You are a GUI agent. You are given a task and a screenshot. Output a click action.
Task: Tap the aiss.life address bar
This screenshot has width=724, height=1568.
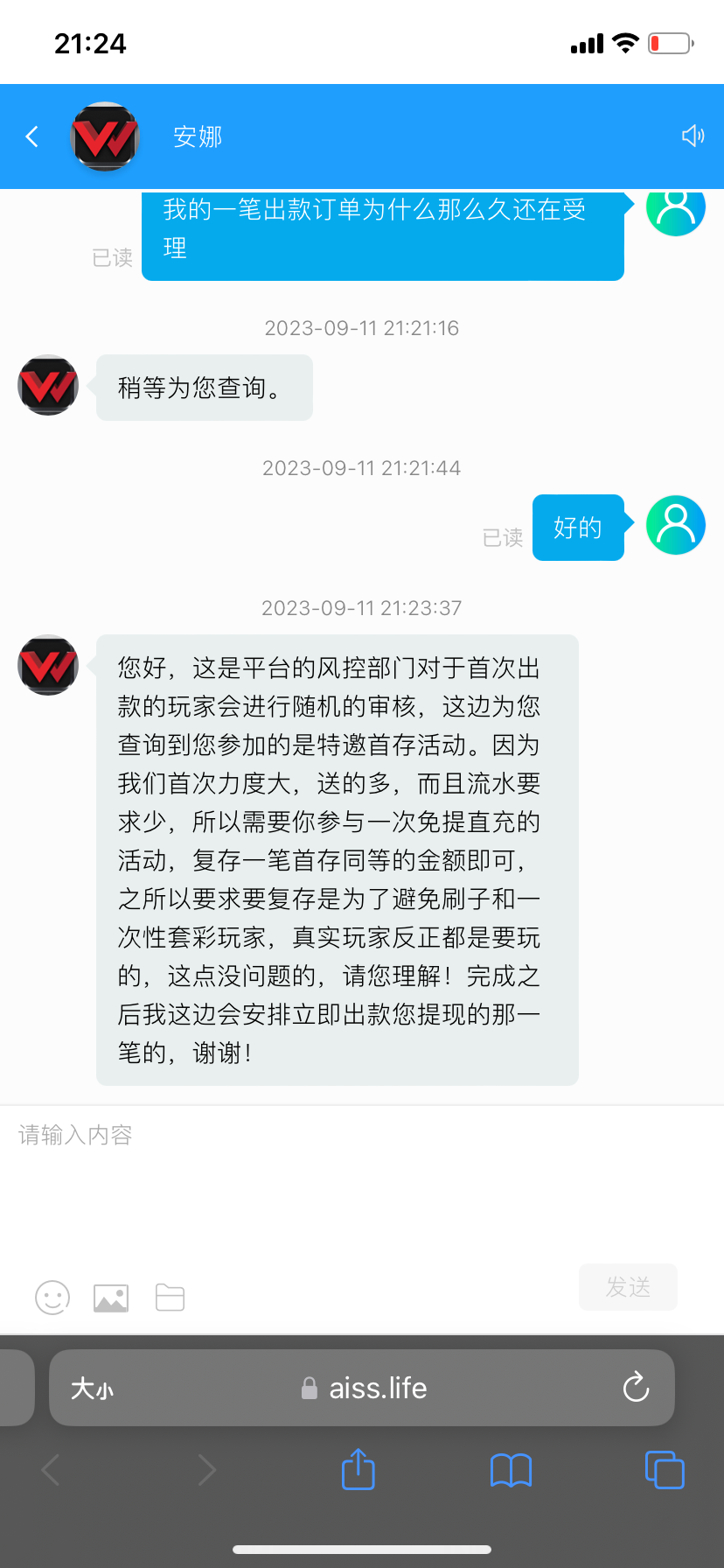(376, 1388)
